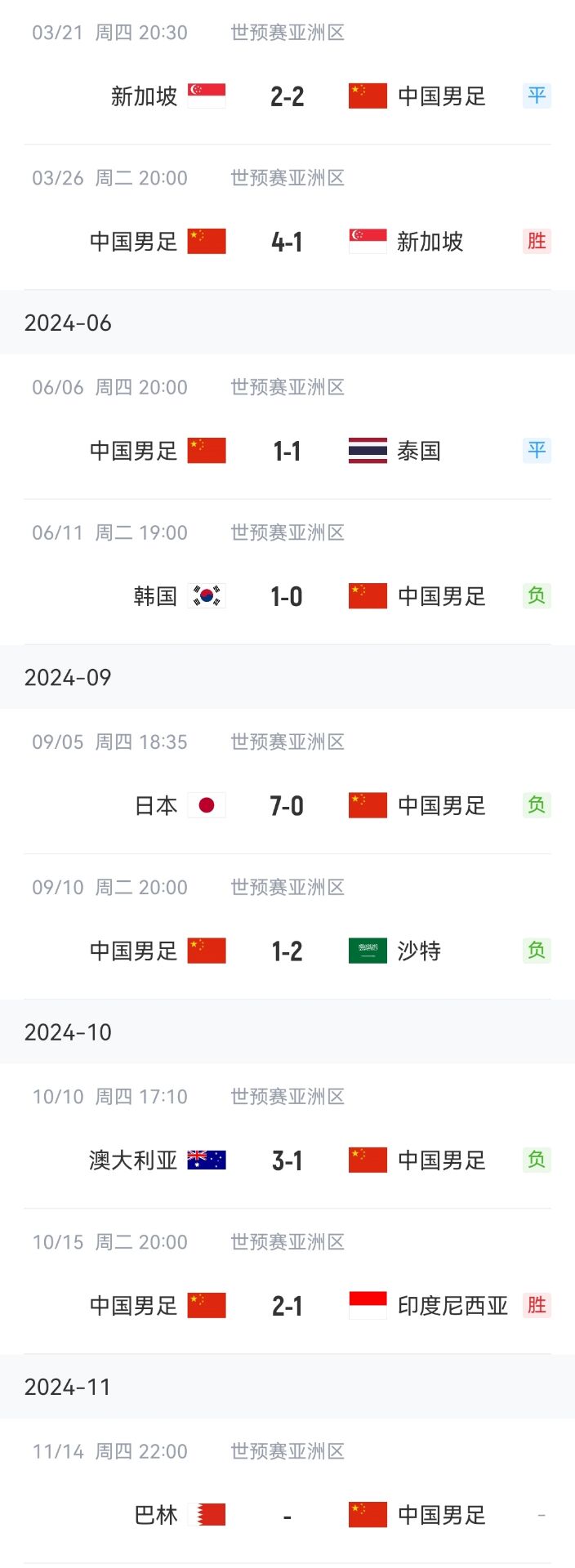Select the Australia 3-1 China match
Image resolution: width=575 pixels, height=1568 pixels.
[x=287, y=1160]
